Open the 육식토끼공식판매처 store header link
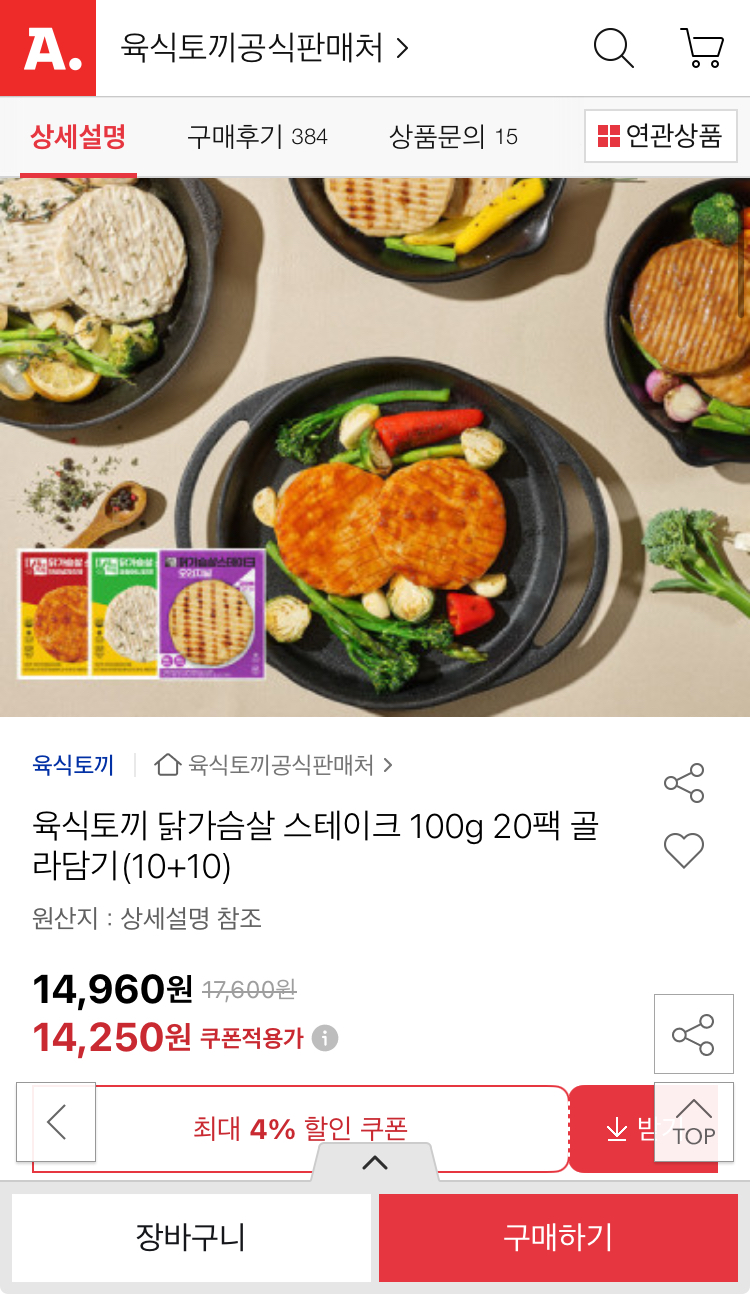The height and width of the screenshot is (1294, 750). tap(264, 48)
